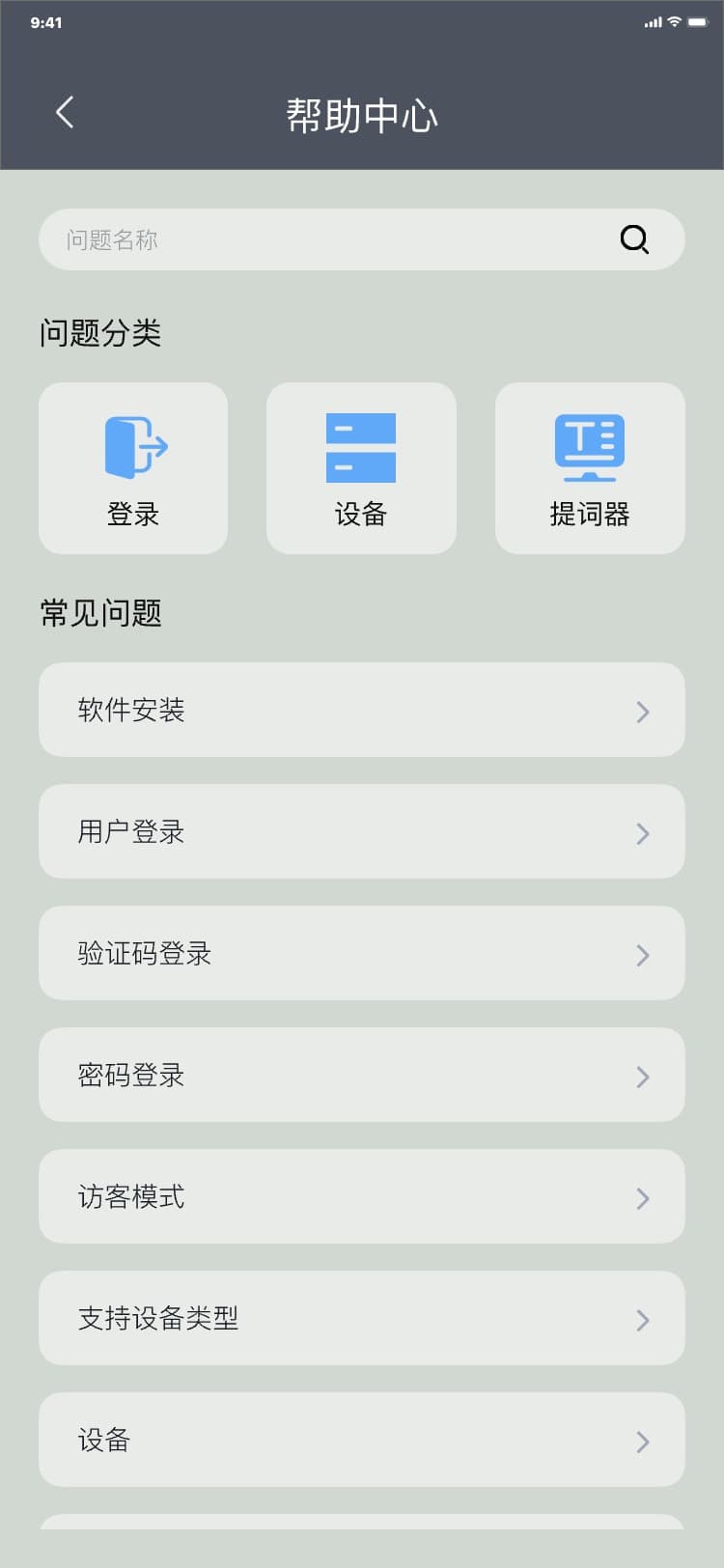724x1568 pixels.
Task: Open the 软件安装 question
Action: click(x=362, y=710)
